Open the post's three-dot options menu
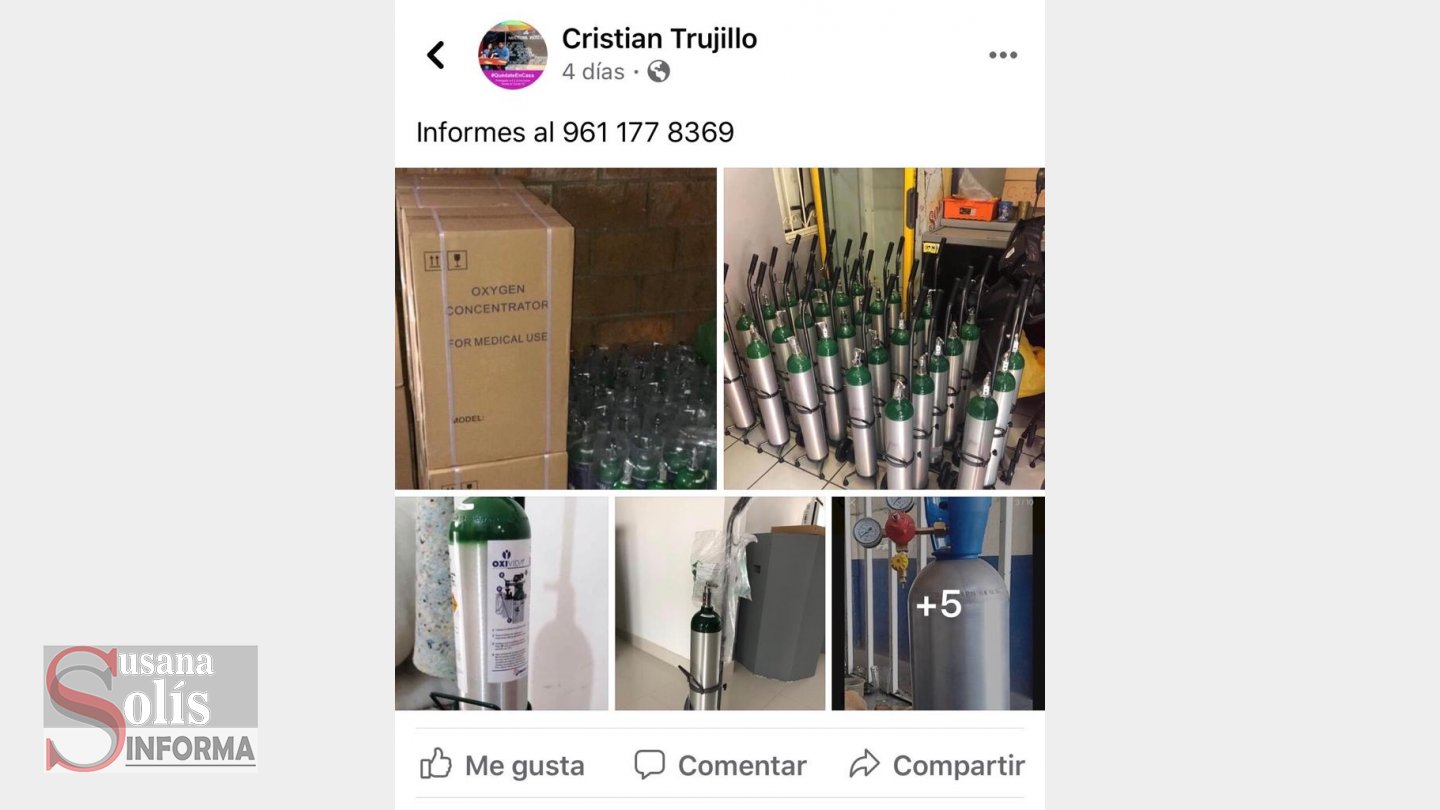Image resolution: width=1440 pixels, height=810 pixels. pyautogui.click(x=1002, y=55)
